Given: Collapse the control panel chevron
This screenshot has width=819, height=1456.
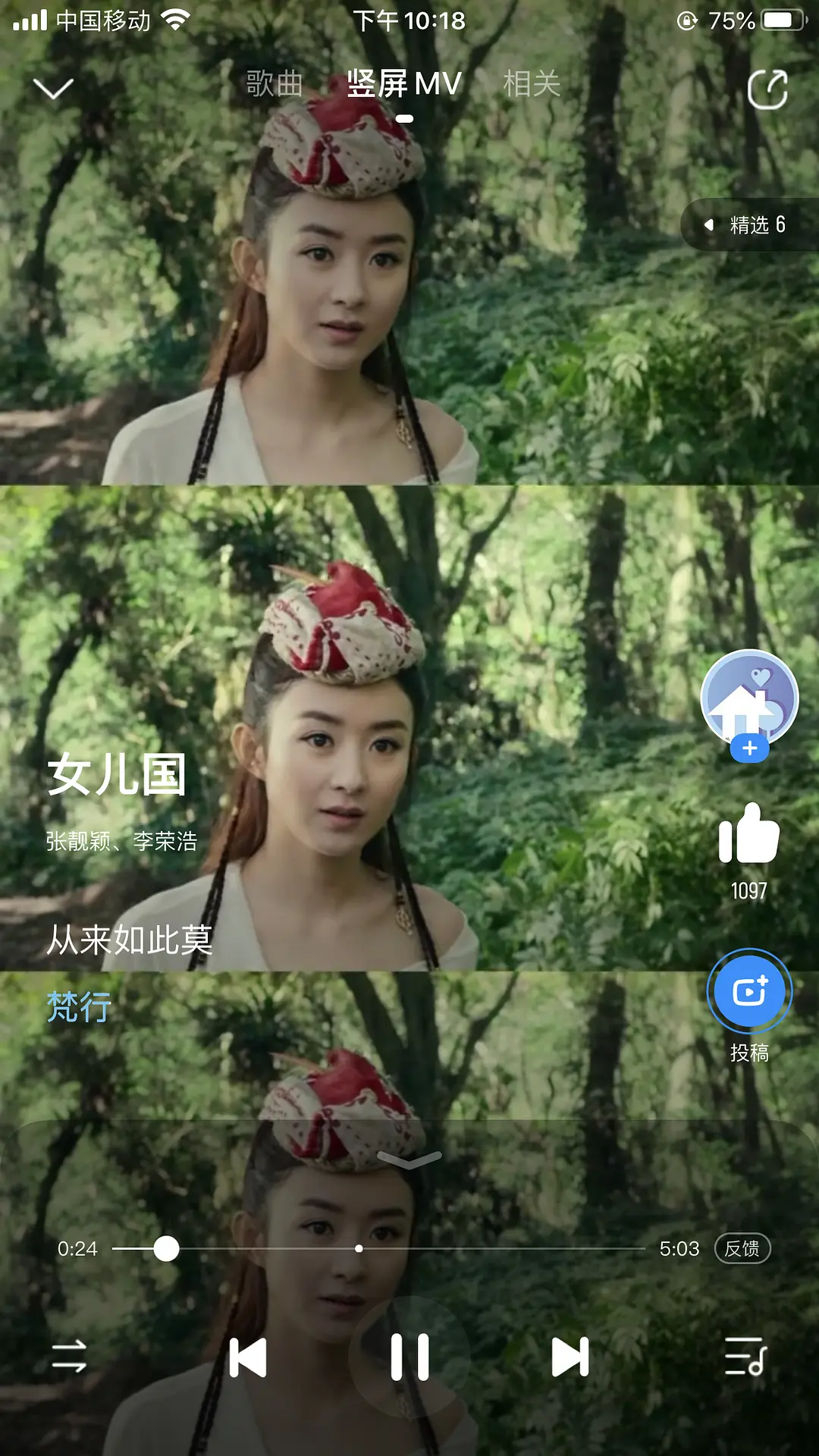Looking at the screenshot, I should [x=409, y=1159].
